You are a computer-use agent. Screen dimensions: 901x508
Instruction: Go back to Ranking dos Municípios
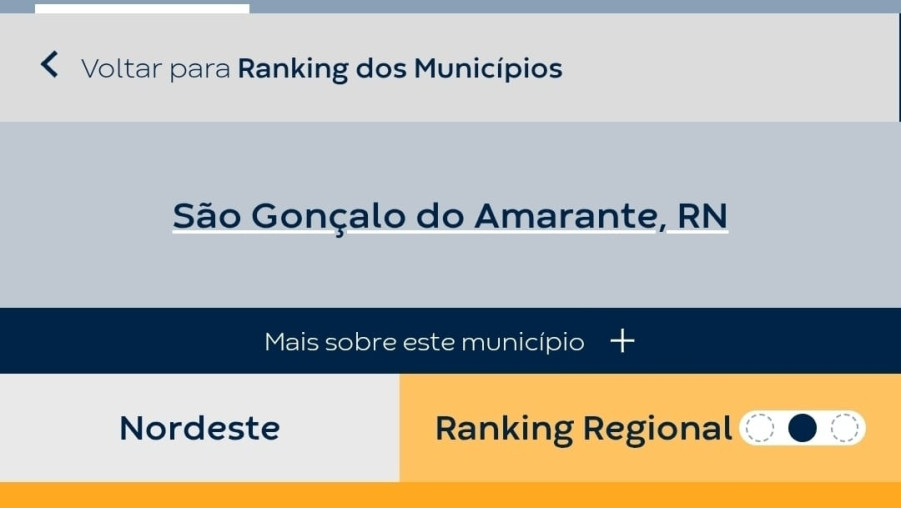300,68
